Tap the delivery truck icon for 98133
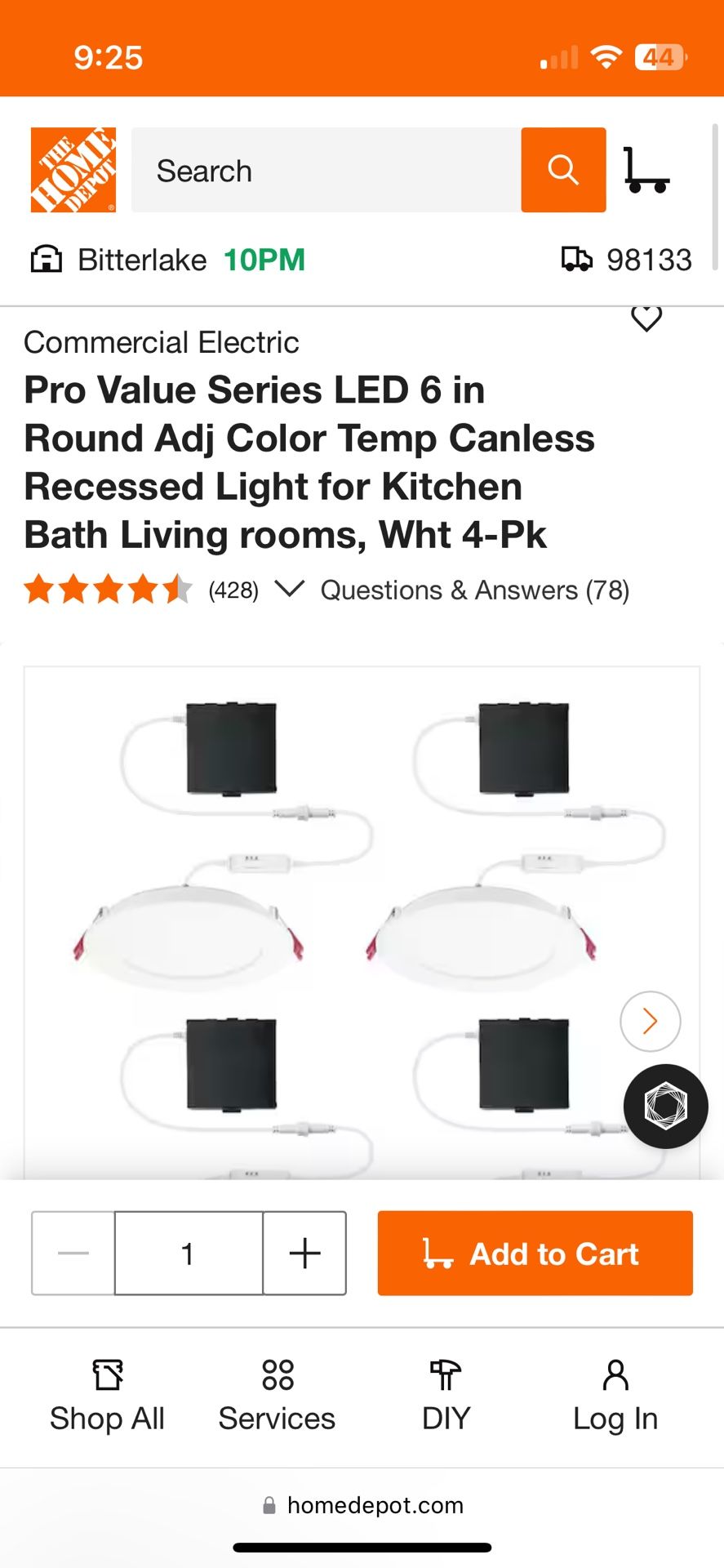The height and width of the screenshot is (1568, 724). click(x=580, y=260)
